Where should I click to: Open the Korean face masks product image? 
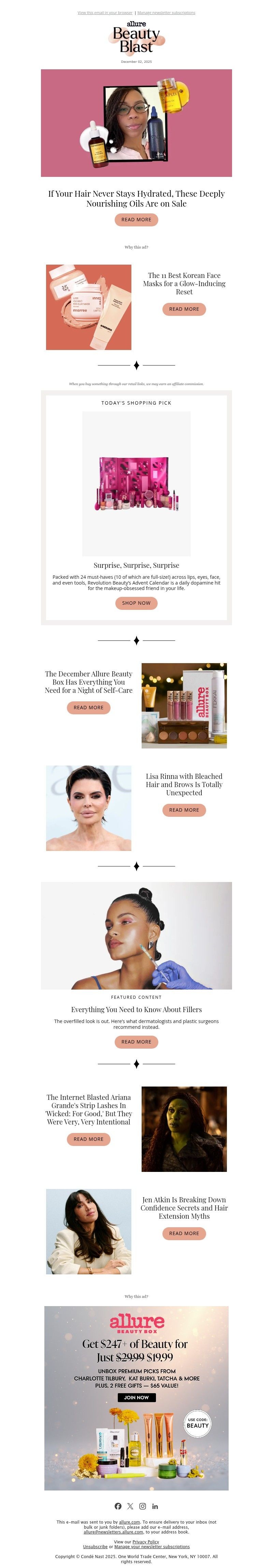coord(88,307)
